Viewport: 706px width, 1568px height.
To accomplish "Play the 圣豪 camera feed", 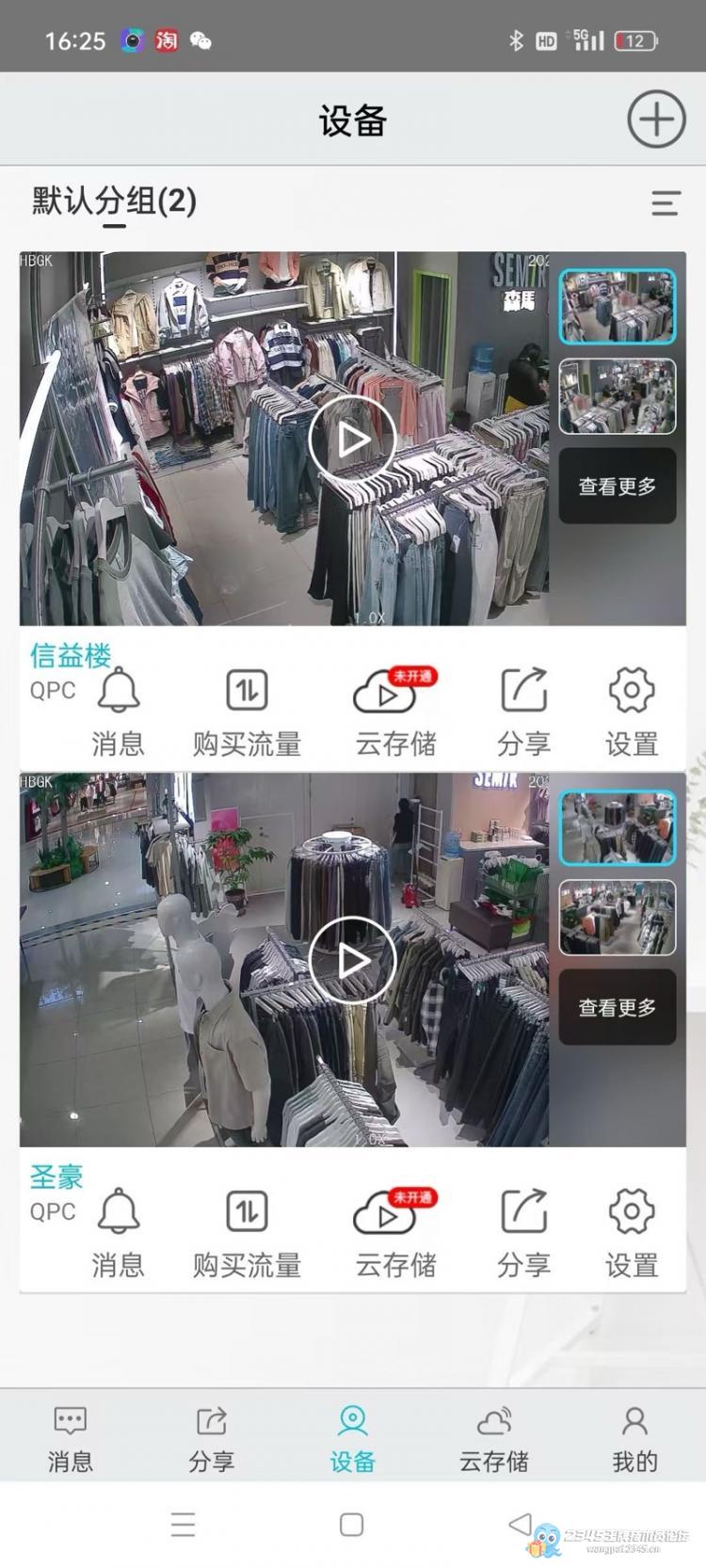I will click(x=352, y=961).
